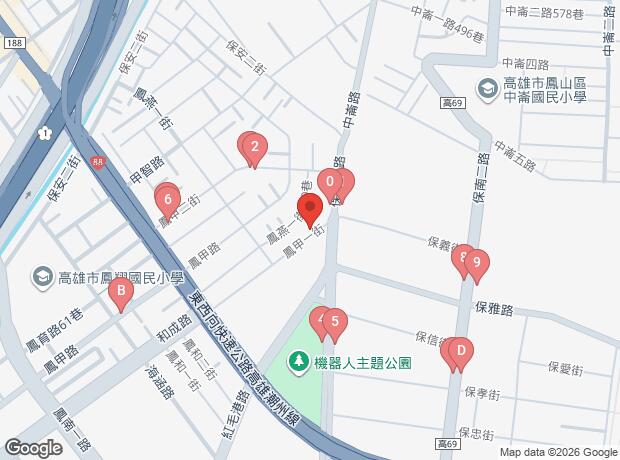Tap the map marker labeled D
This screenshot has width=620, height=460.
point(459,351)
